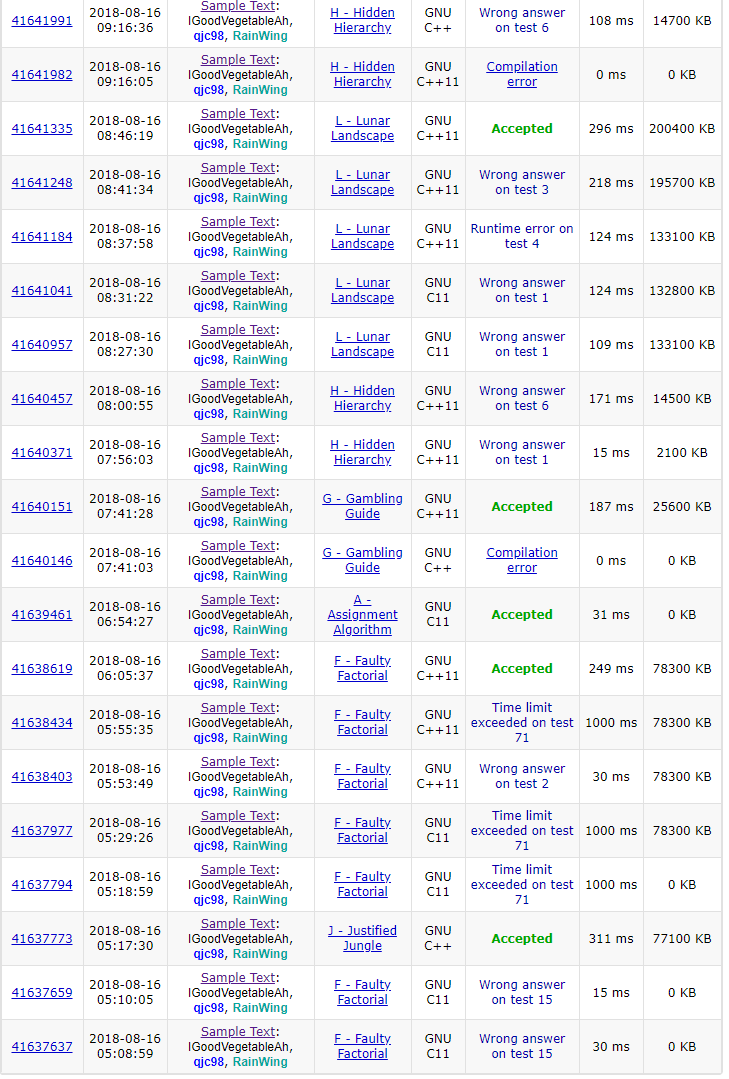Open submission 41639461

[42, 615]
